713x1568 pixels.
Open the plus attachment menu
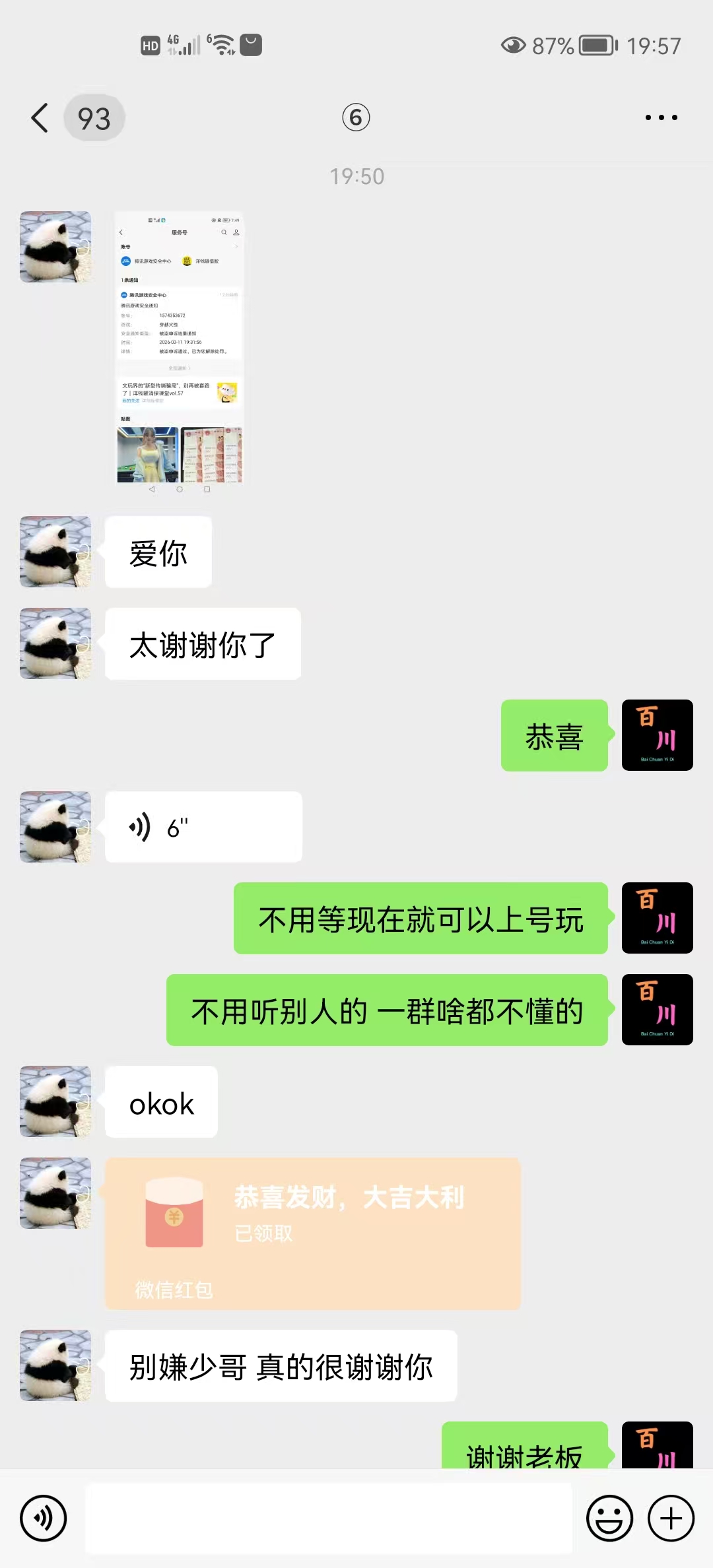(x=671, y=1518)
